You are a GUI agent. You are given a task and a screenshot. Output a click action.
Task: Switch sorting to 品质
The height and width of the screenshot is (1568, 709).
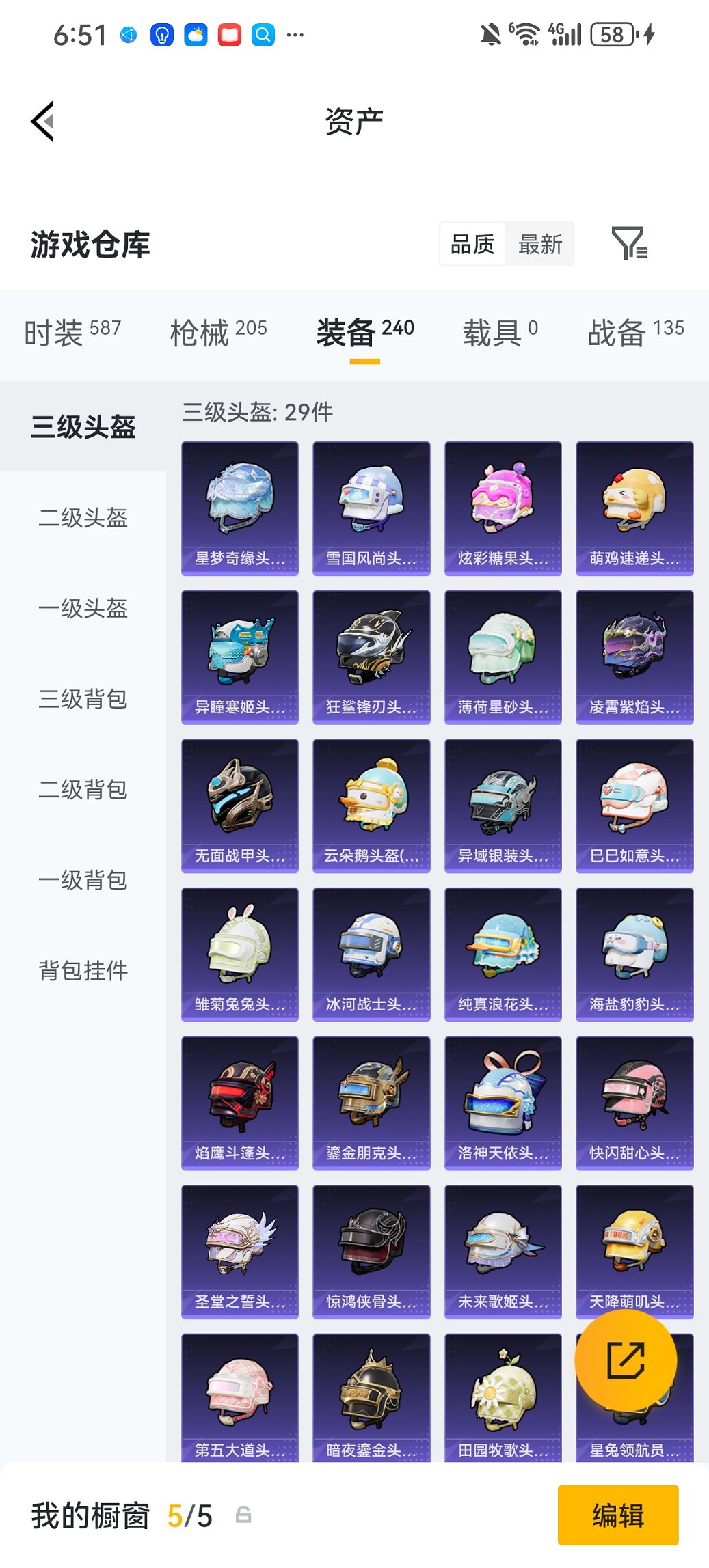(473, 244)
